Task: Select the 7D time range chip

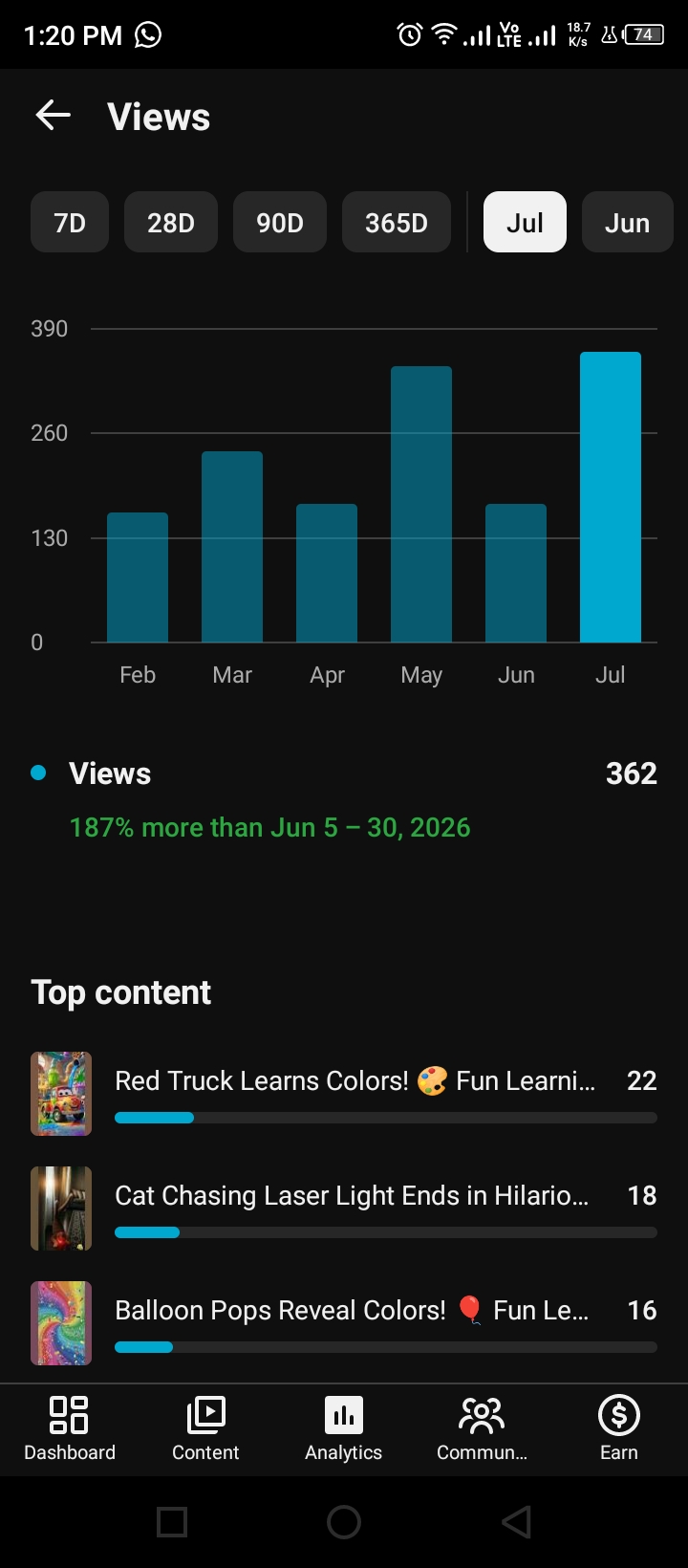Action: tap(70, 223)
